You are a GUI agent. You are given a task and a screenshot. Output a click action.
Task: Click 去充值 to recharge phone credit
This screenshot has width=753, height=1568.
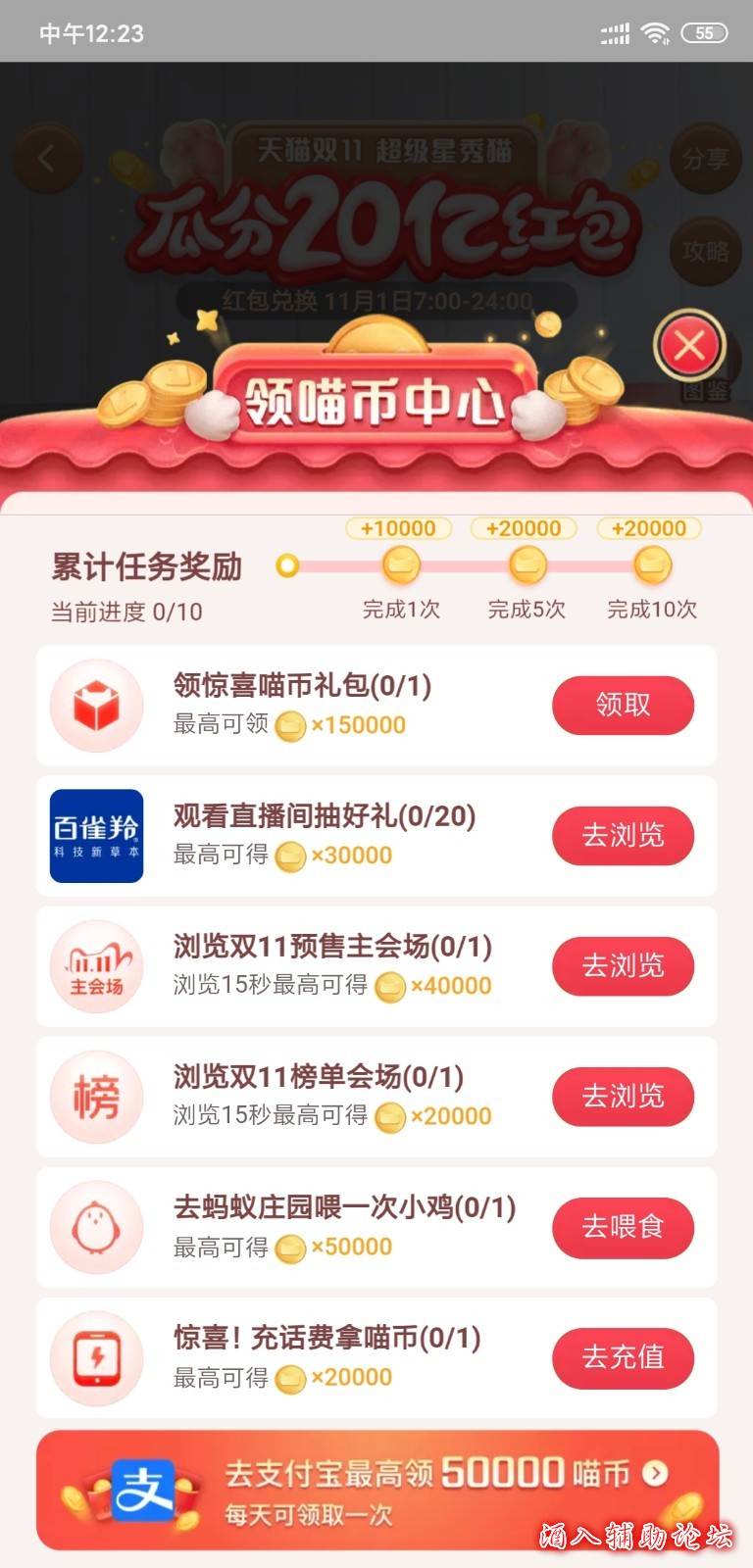[623, 1357]
